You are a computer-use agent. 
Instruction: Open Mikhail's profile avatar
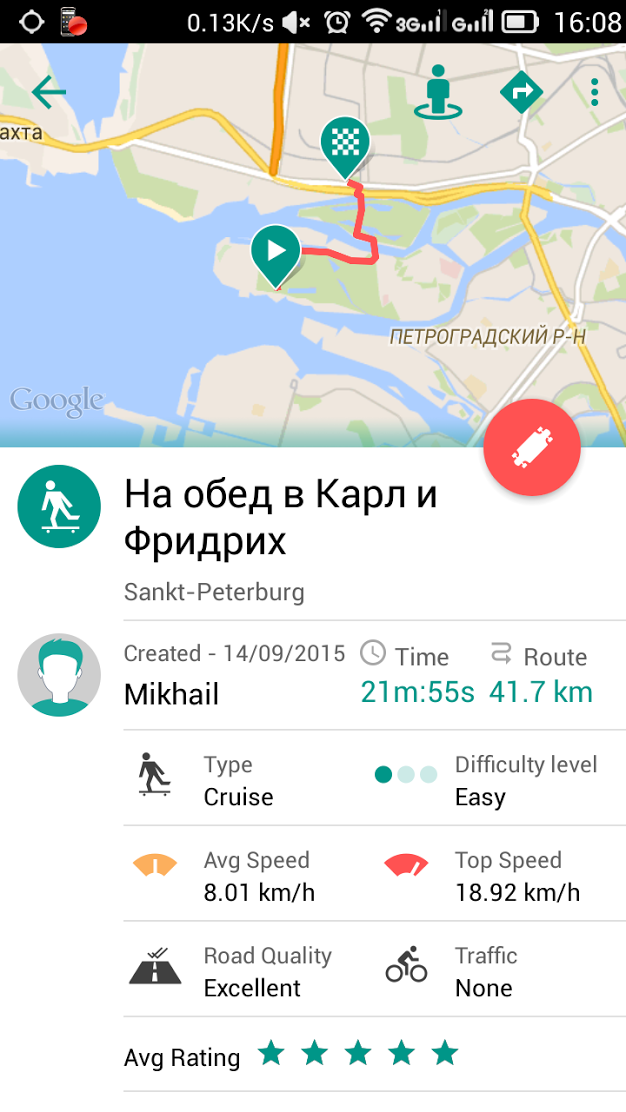tap(59, 675)
